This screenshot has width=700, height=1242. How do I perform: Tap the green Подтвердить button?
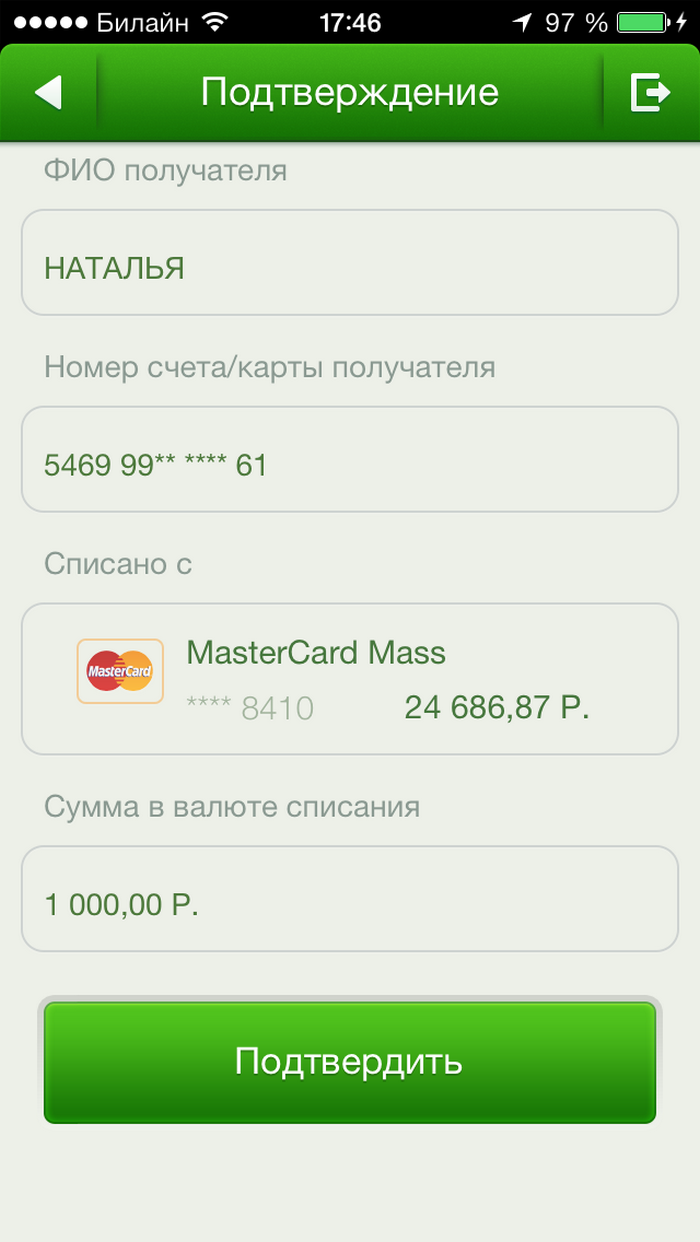[x=349, y=1062]
